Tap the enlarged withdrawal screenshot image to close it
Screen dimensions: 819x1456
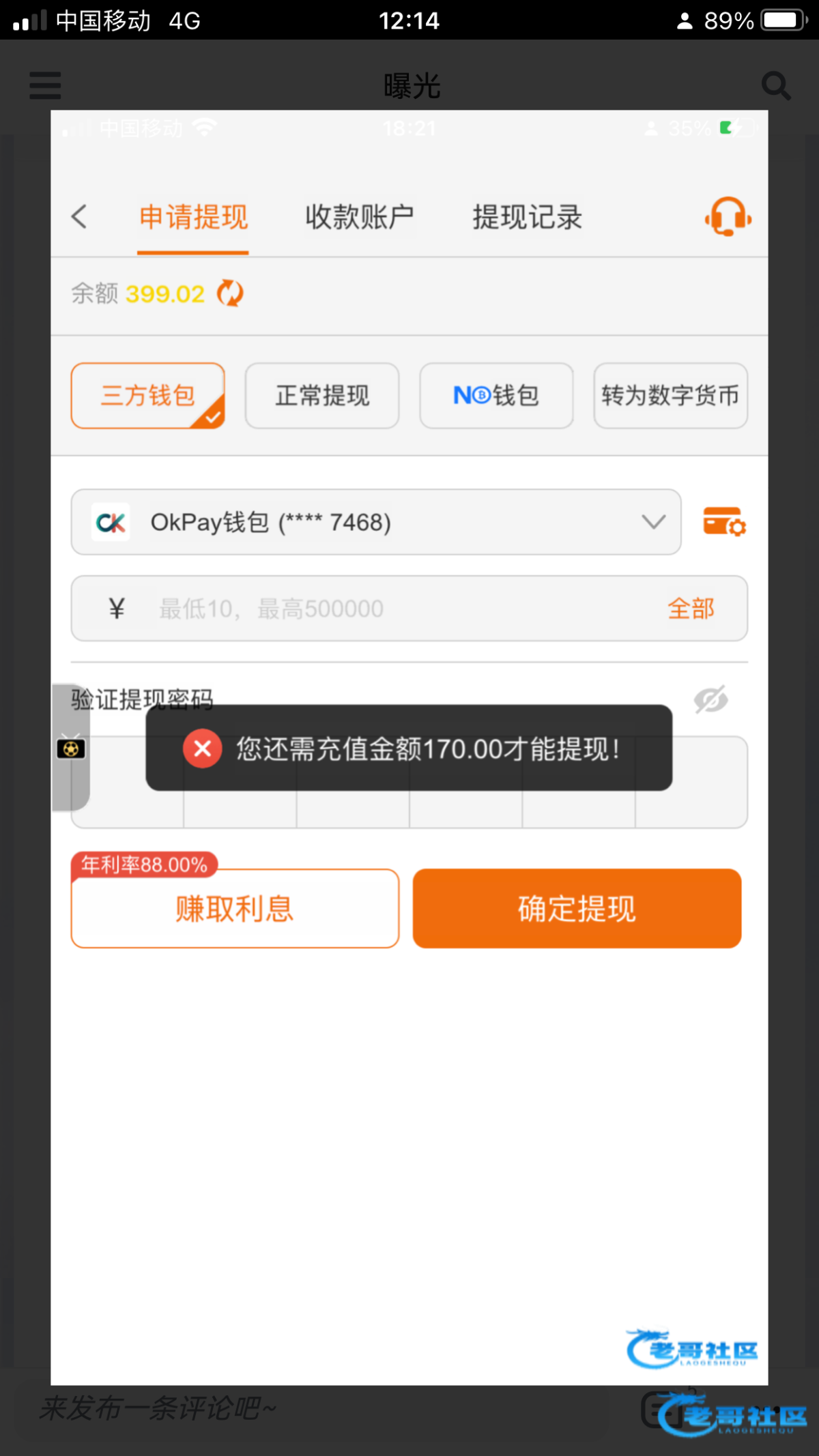point(409,748)
